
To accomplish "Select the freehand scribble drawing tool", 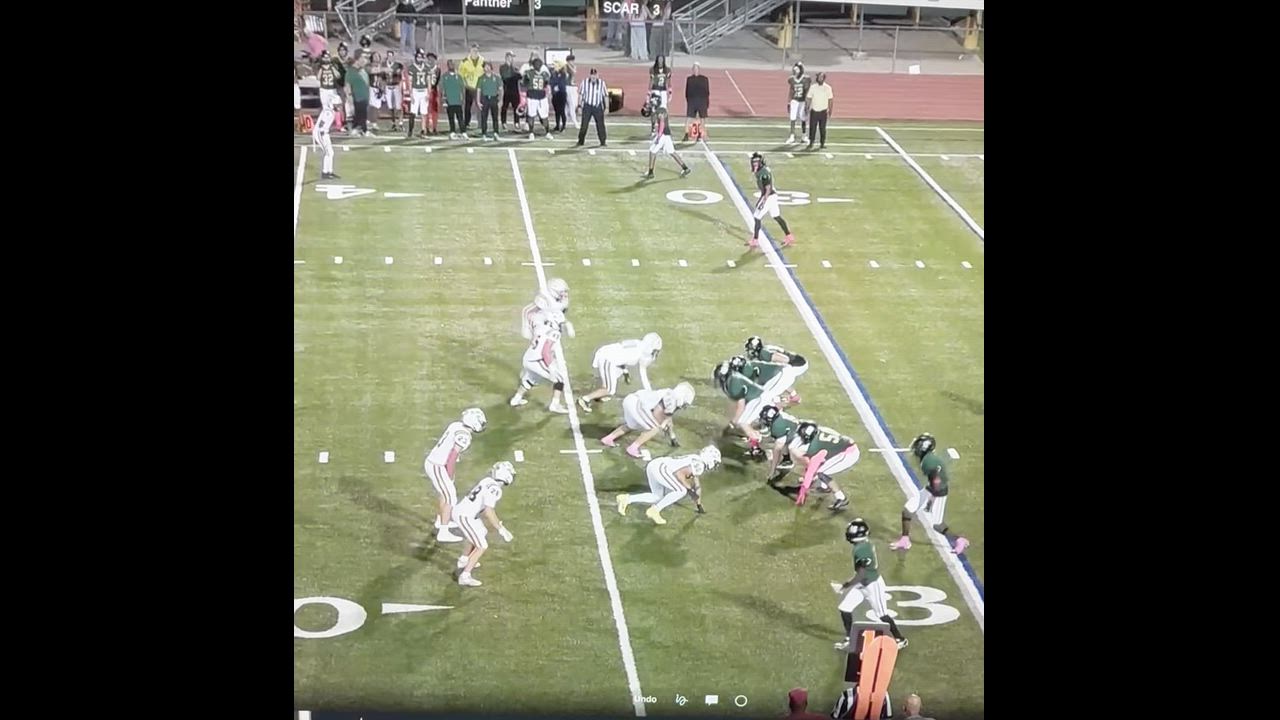I will [x=681, y=700].
